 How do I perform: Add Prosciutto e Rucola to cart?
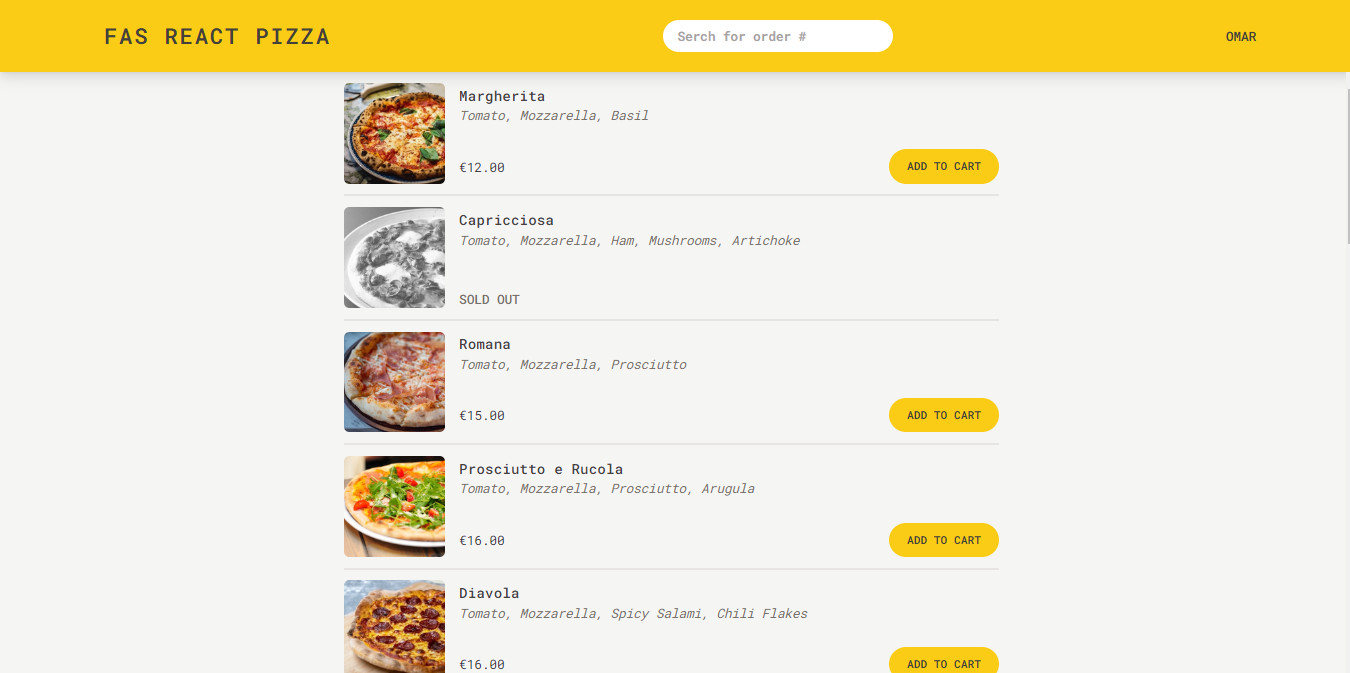(x=943, y=540)
